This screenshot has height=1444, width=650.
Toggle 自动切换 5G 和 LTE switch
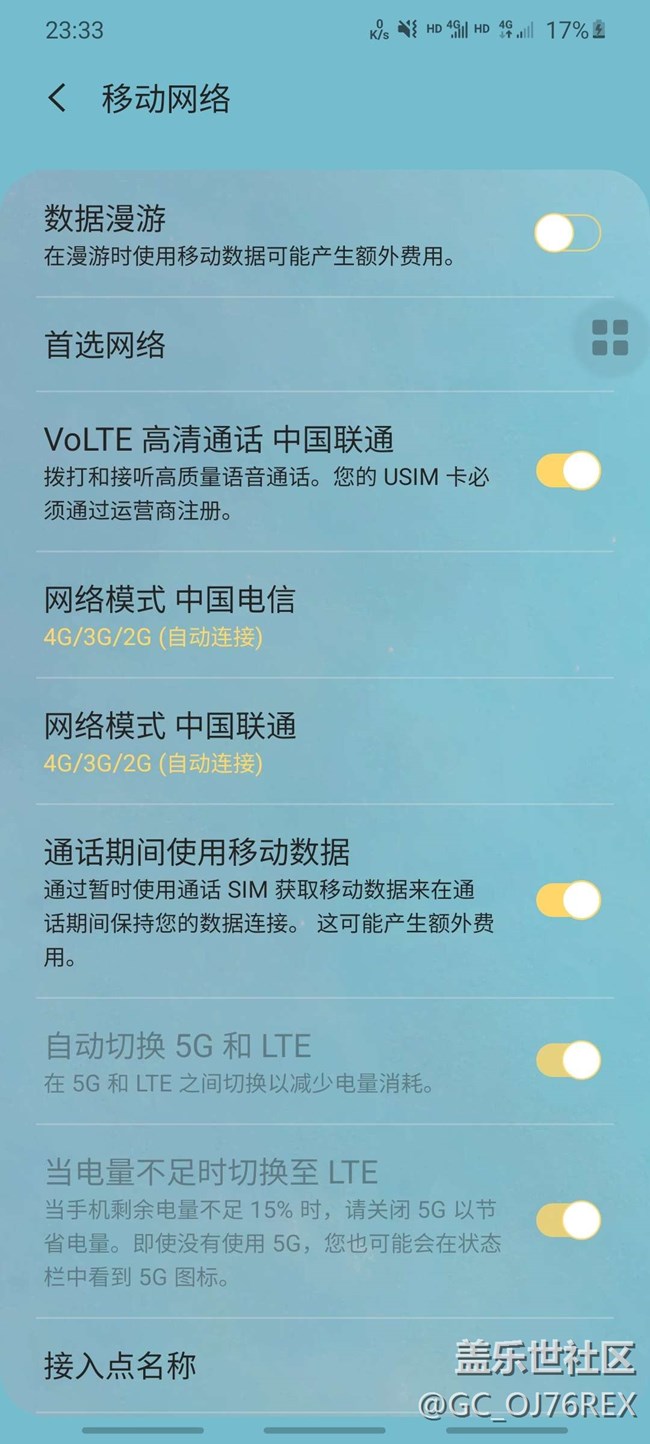[x=567, y=1060]
